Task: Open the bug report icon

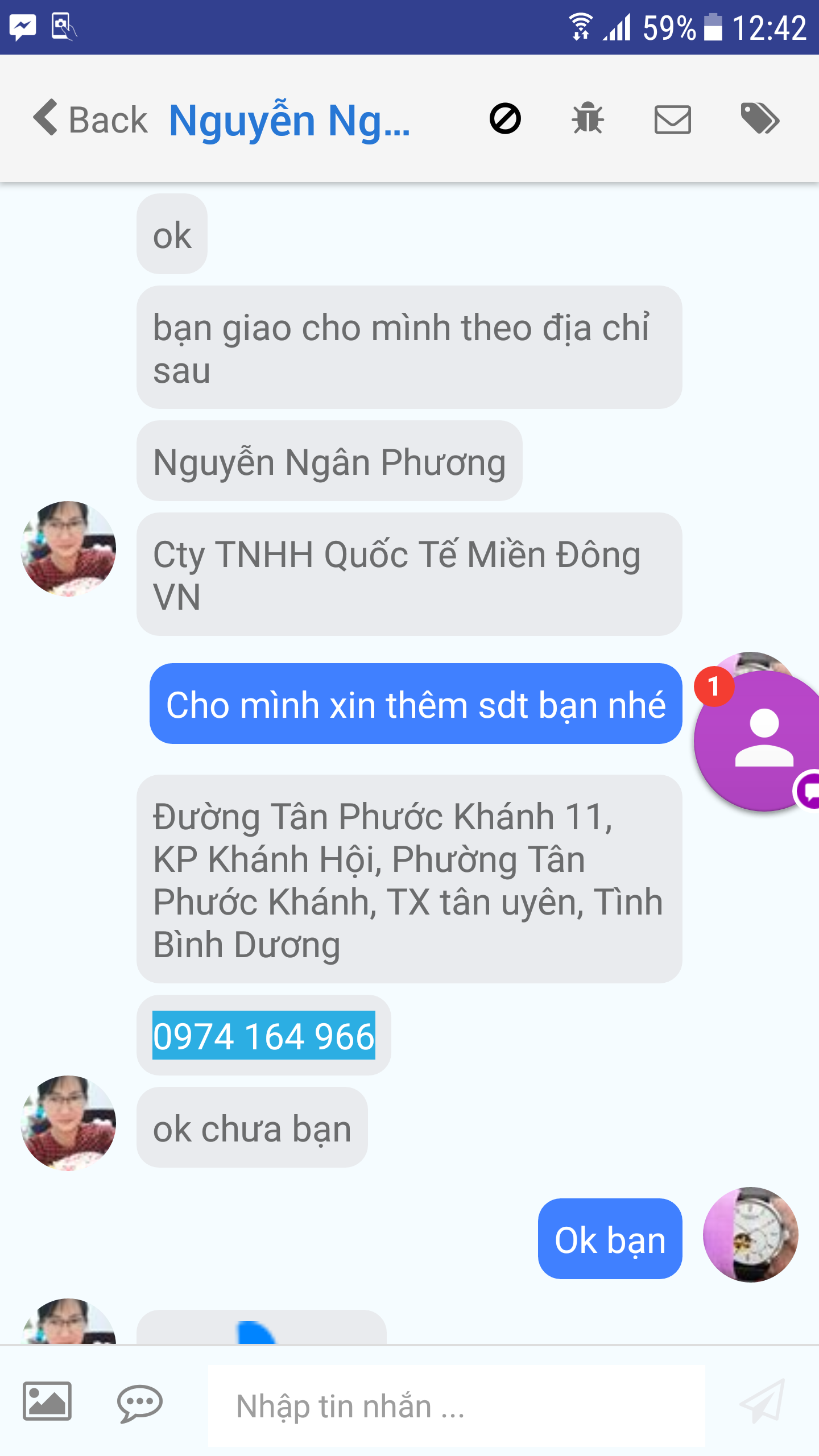Action: tap(588, 119)
